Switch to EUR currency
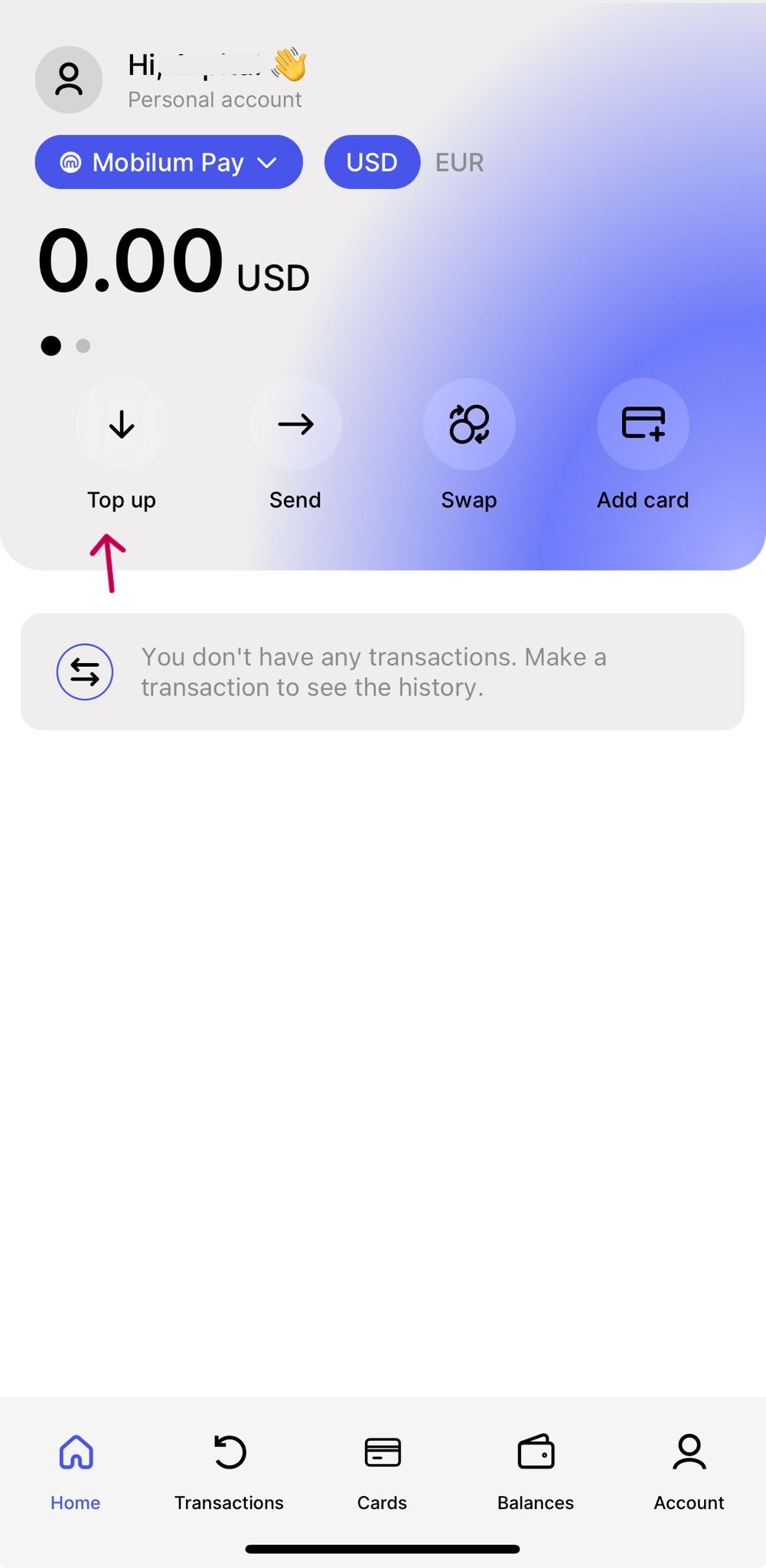The height and width of the screenshot is (1568, 766). tap(459, 162)
